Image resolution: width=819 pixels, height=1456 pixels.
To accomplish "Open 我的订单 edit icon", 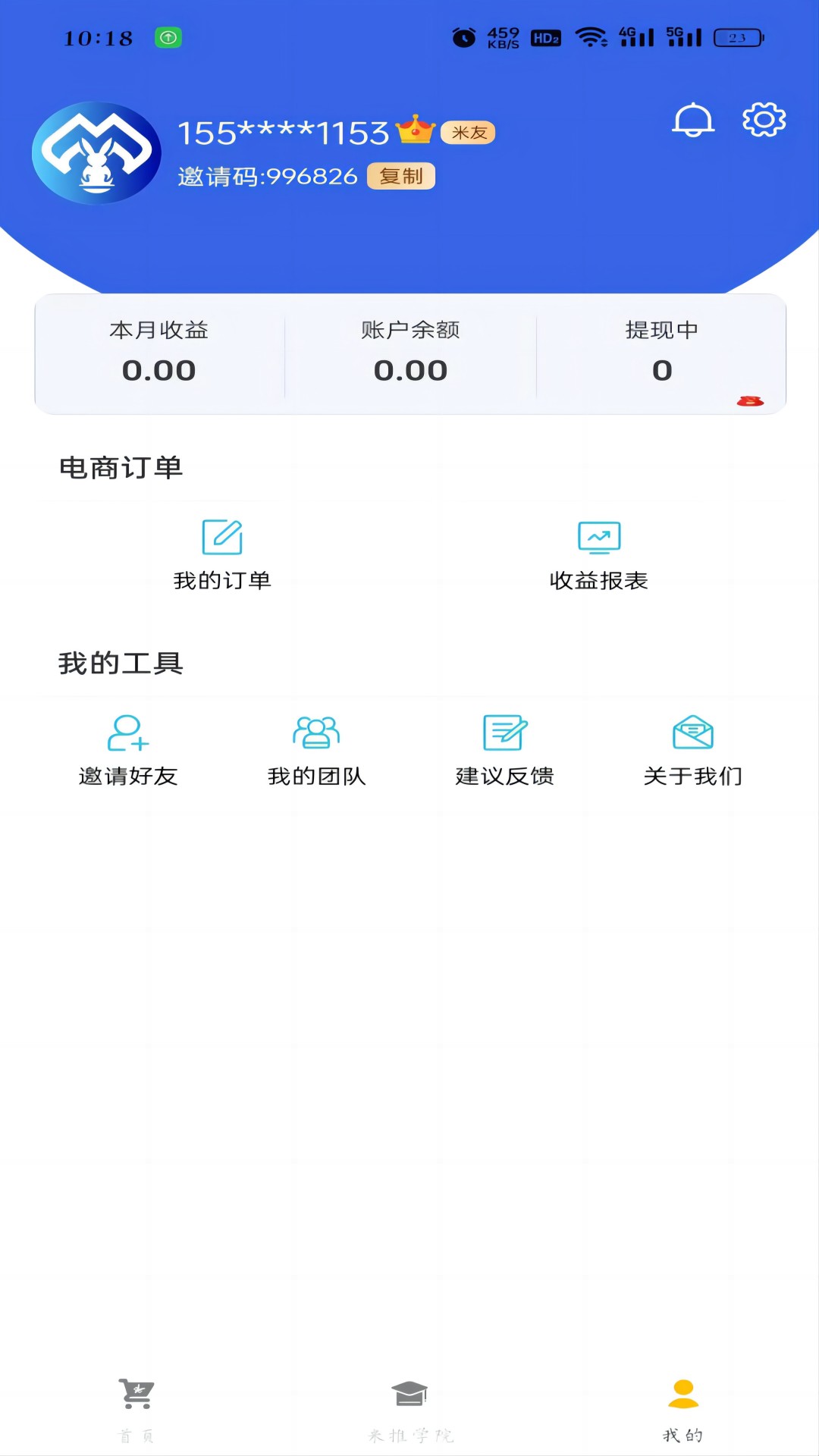I will coord(224,538).
